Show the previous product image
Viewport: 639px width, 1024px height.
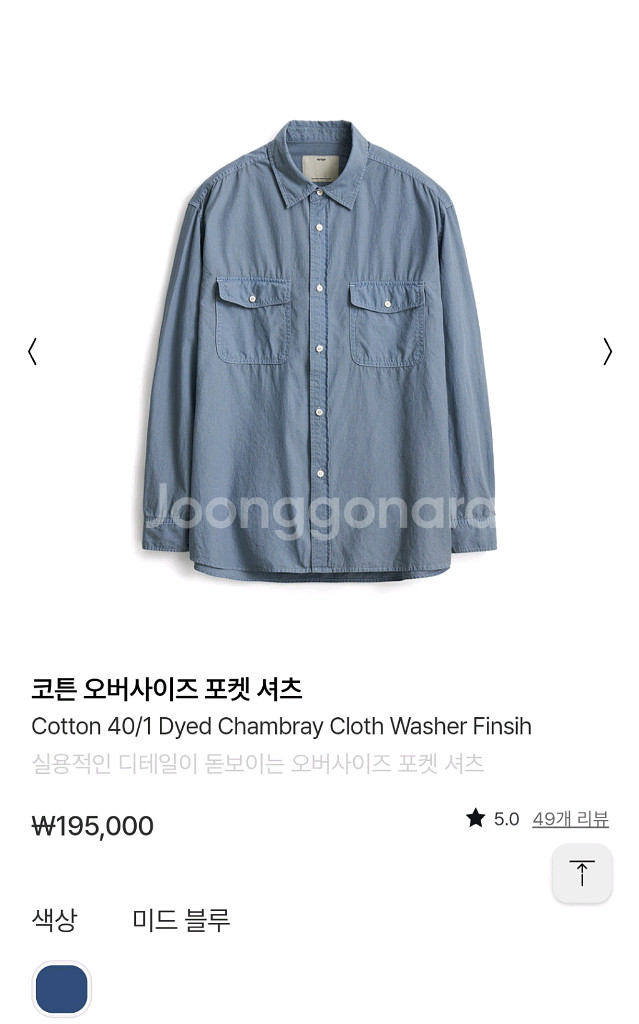(x=32, y=351)
